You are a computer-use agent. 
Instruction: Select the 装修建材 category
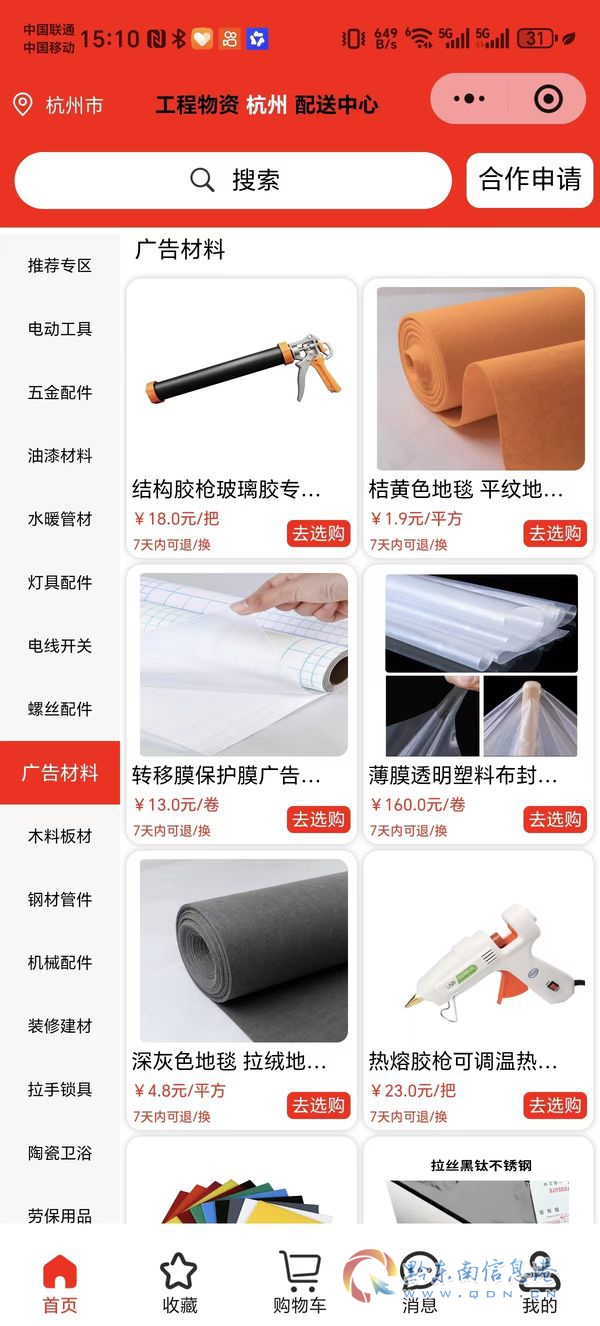tap(60, 1026)
